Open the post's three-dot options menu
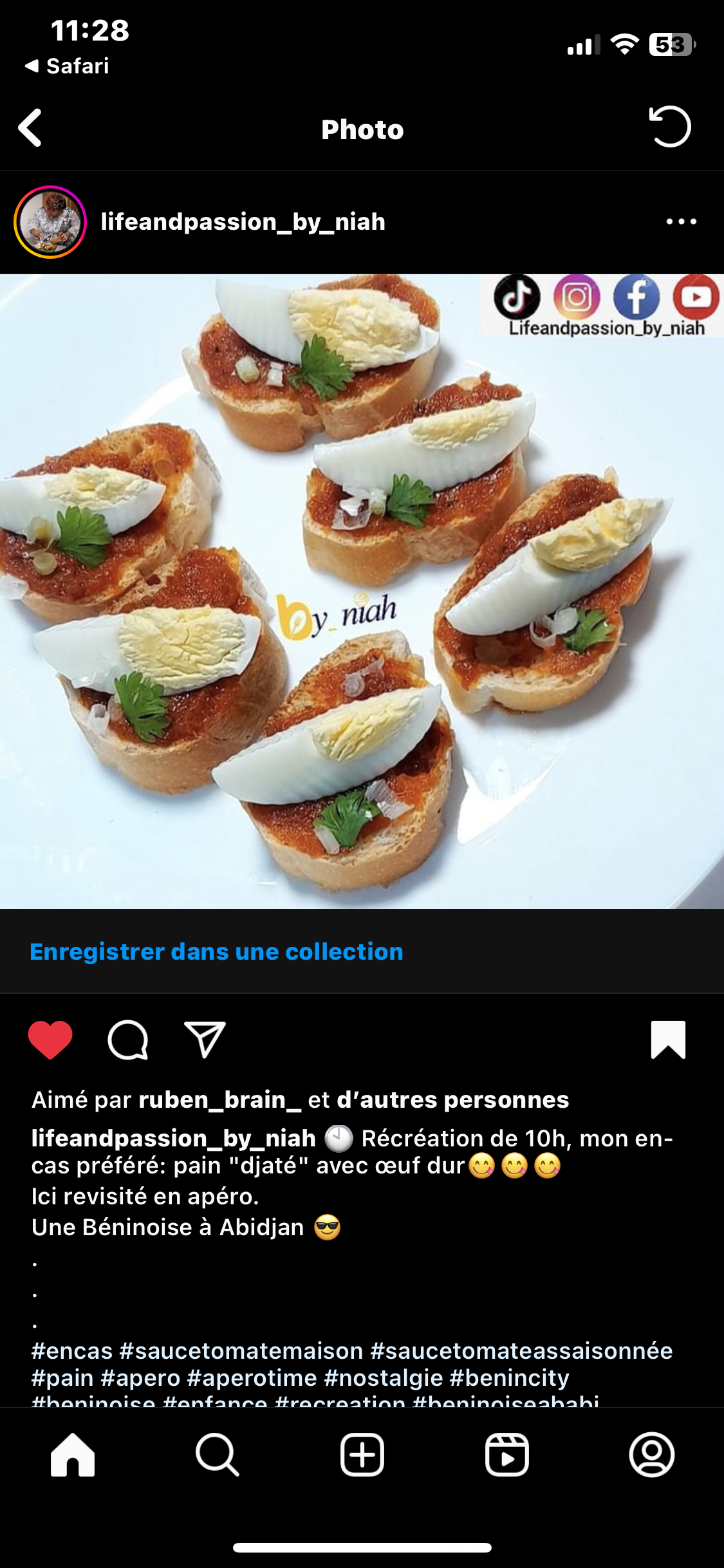The height and width of the screenshot is (1568, 724). [x=681, y=221]
